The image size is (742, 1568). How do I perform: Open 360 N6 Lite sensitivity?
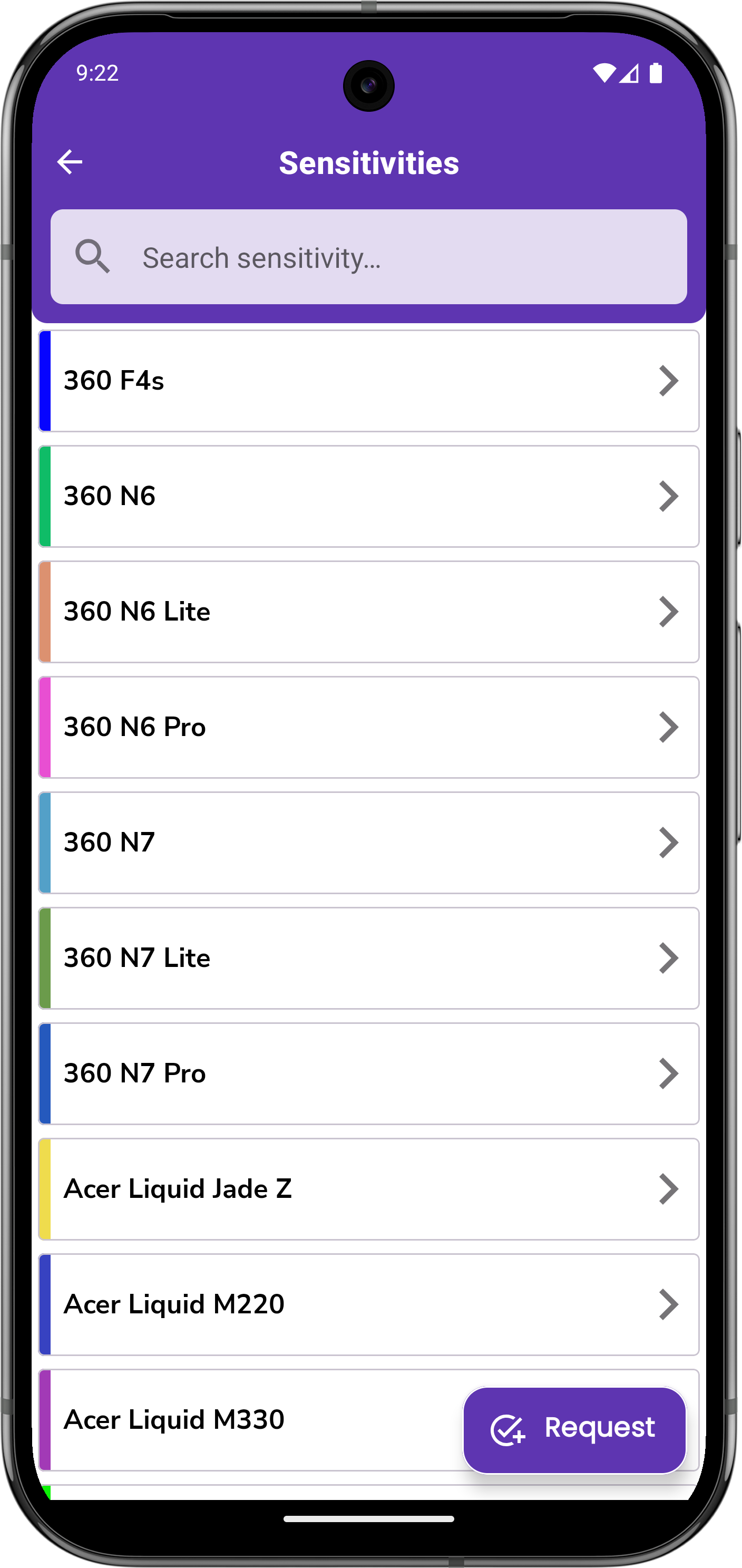(x=368, y=612)
